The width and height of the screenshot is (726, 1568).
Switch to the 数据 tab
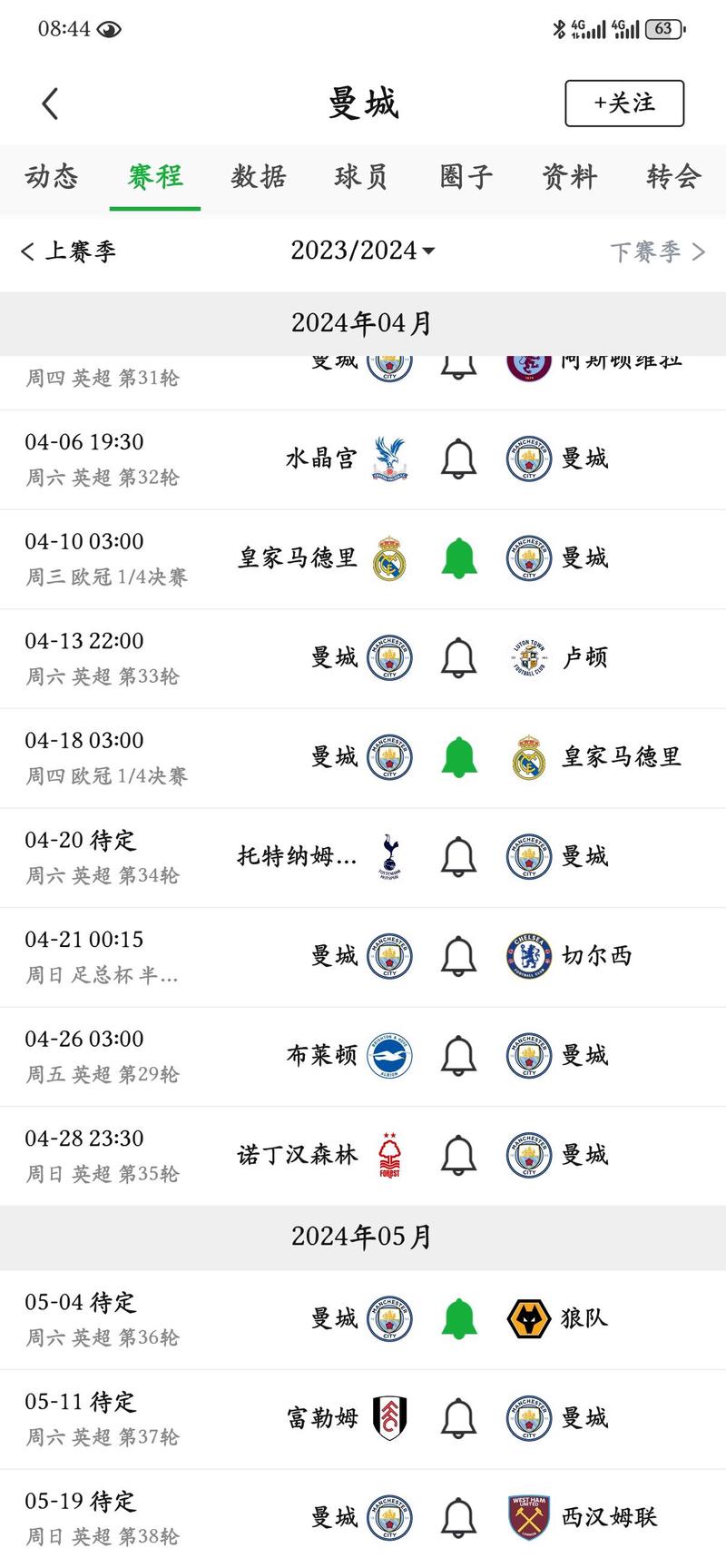pyautogui.click(x=259, y=176)
